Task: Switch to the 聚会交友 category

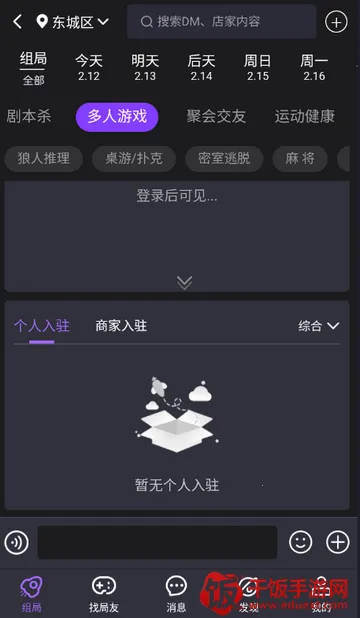Action: [x=216, y=117]
